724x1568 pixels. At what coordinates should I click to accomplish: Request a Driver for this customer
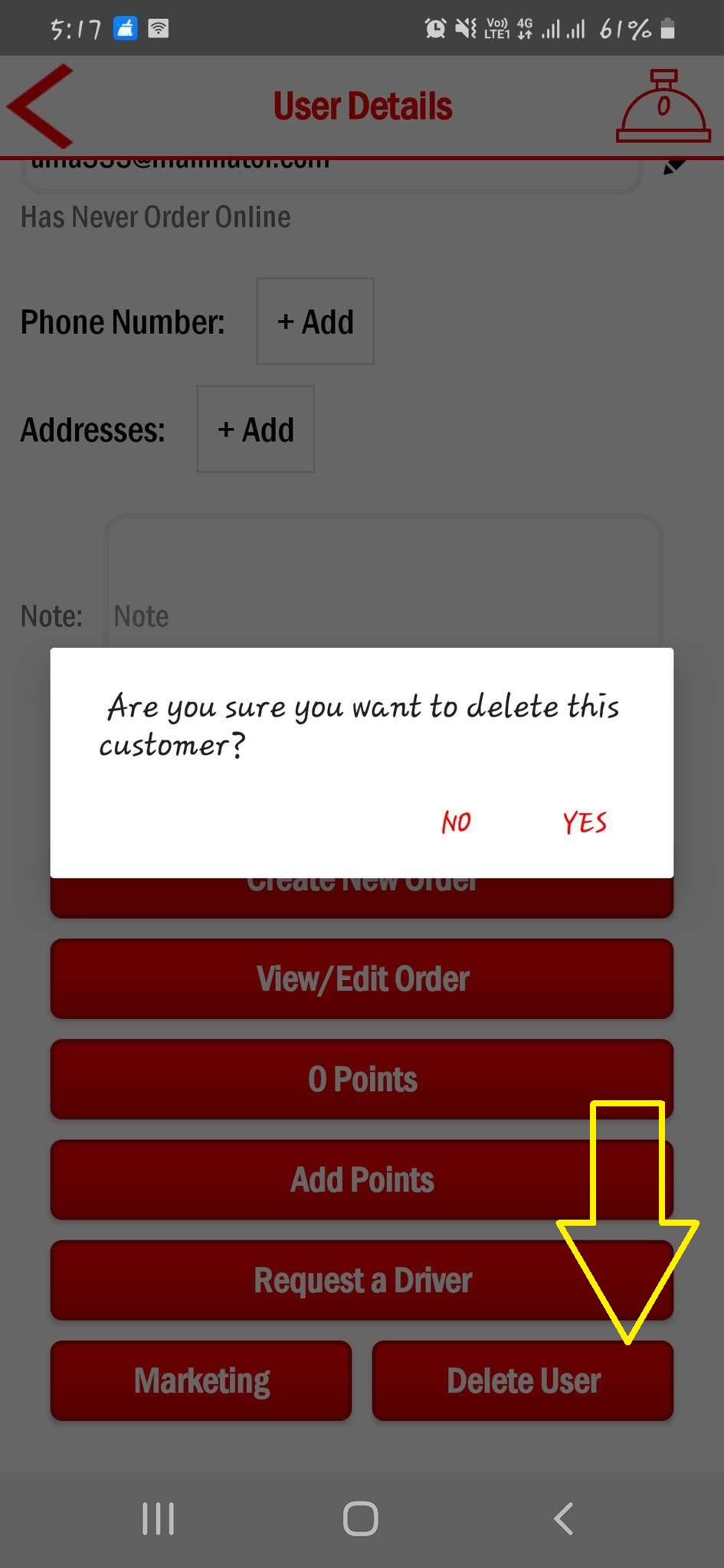click(362, 1280)
